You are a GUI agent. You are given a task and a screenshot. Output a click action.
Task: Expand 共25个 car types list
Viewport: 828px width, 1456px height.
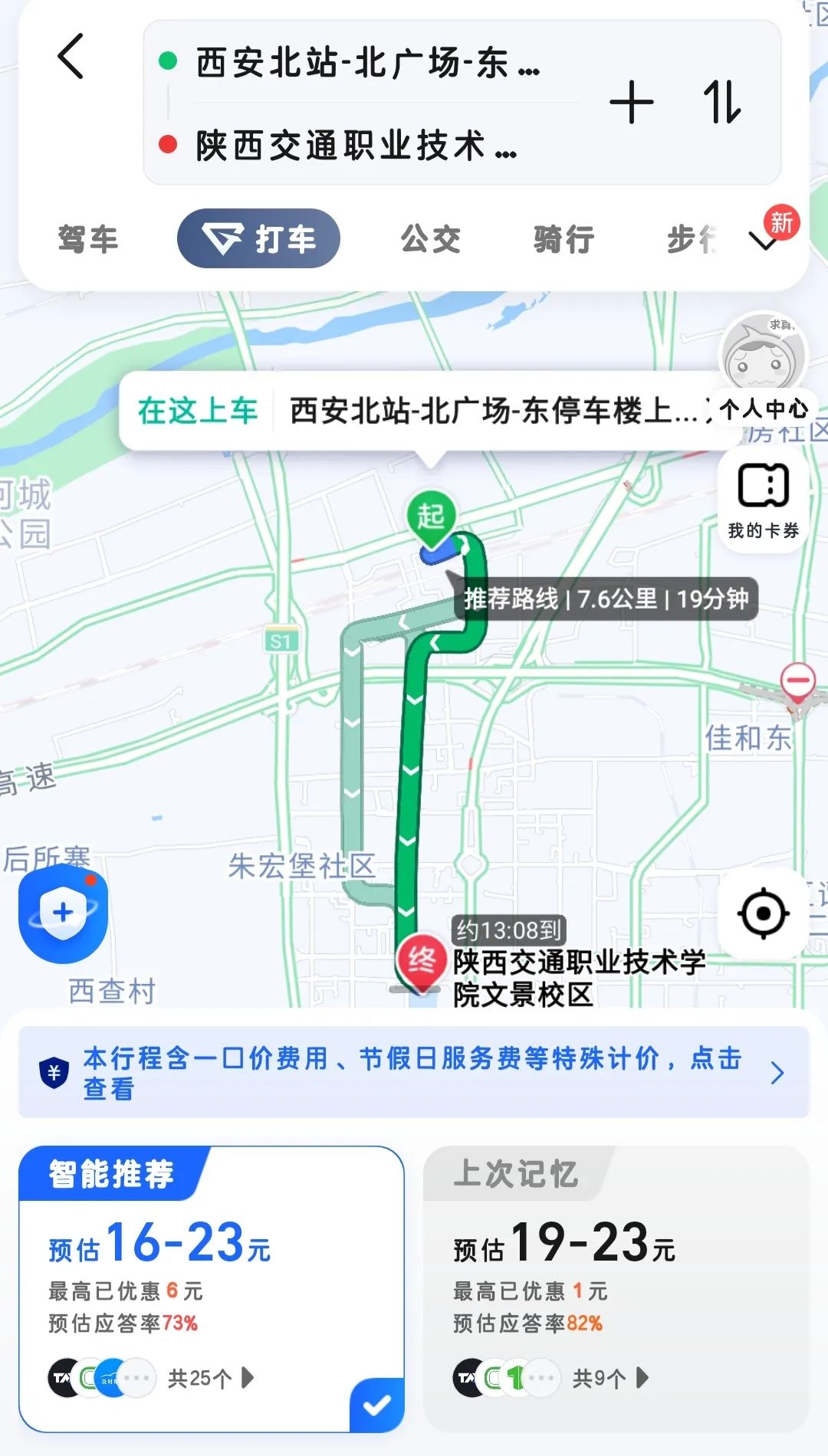coord(210,1379)
